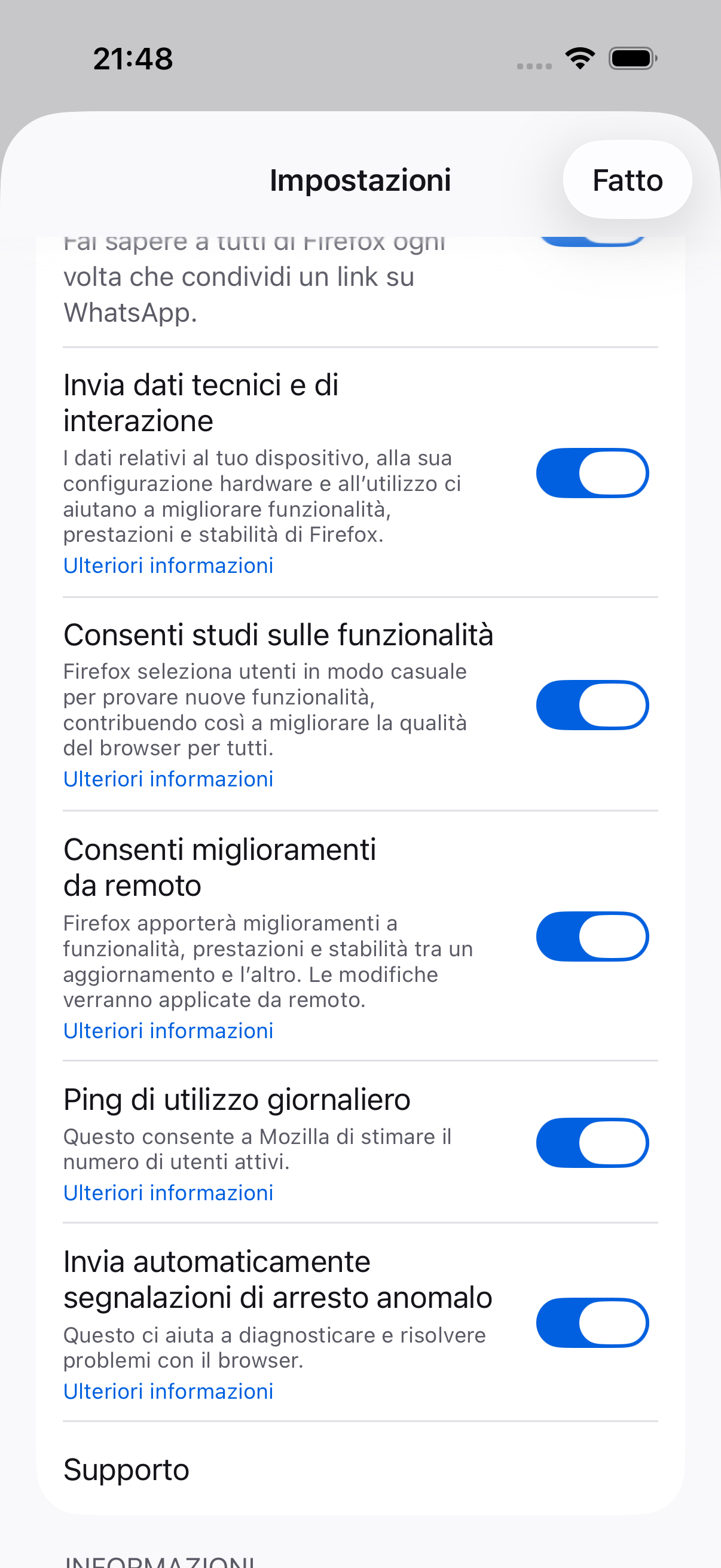Turn off Consenti miglioramenti da remoto
Viewport: 721px width, 1568px height.
592,936
